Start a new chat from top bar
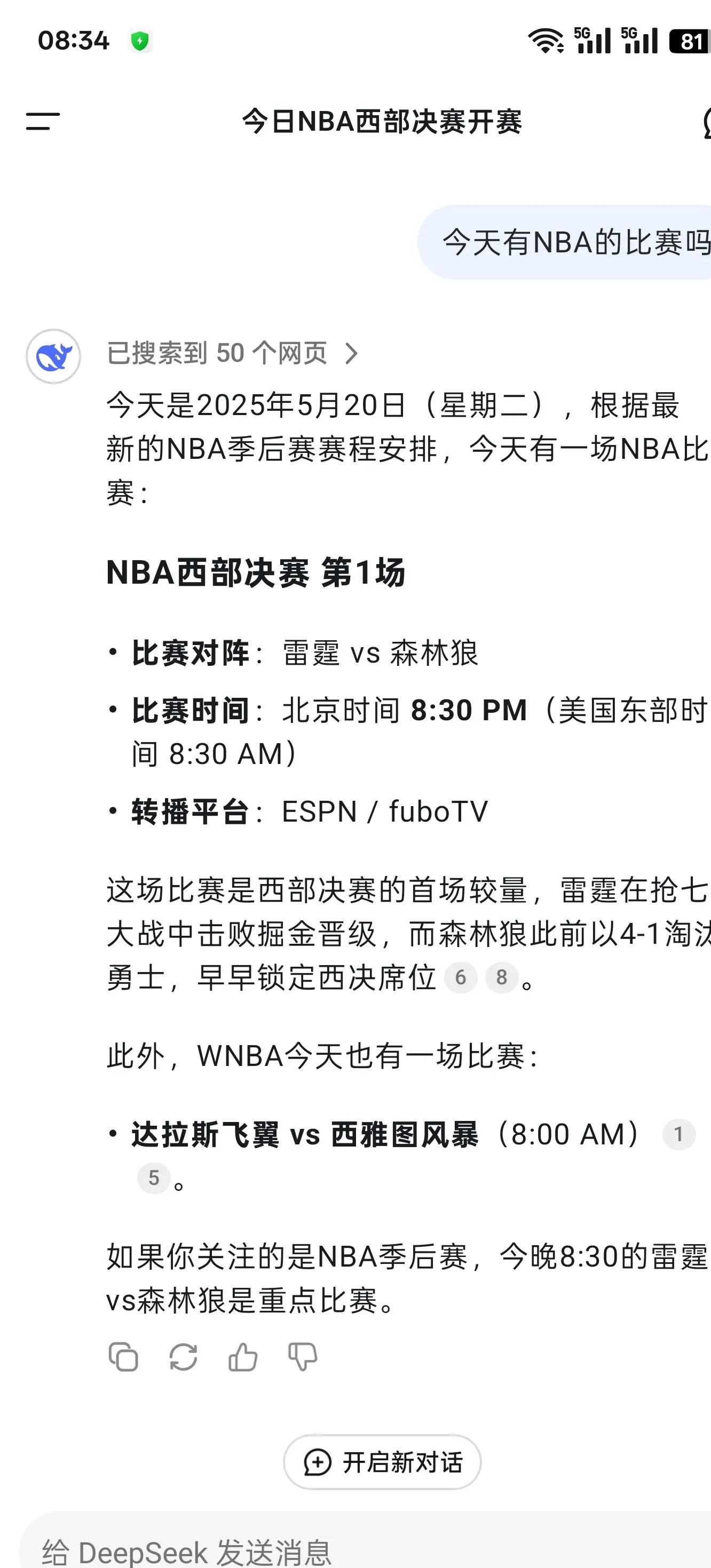Viewport: 711px width, 1568px height. [705, 122]
